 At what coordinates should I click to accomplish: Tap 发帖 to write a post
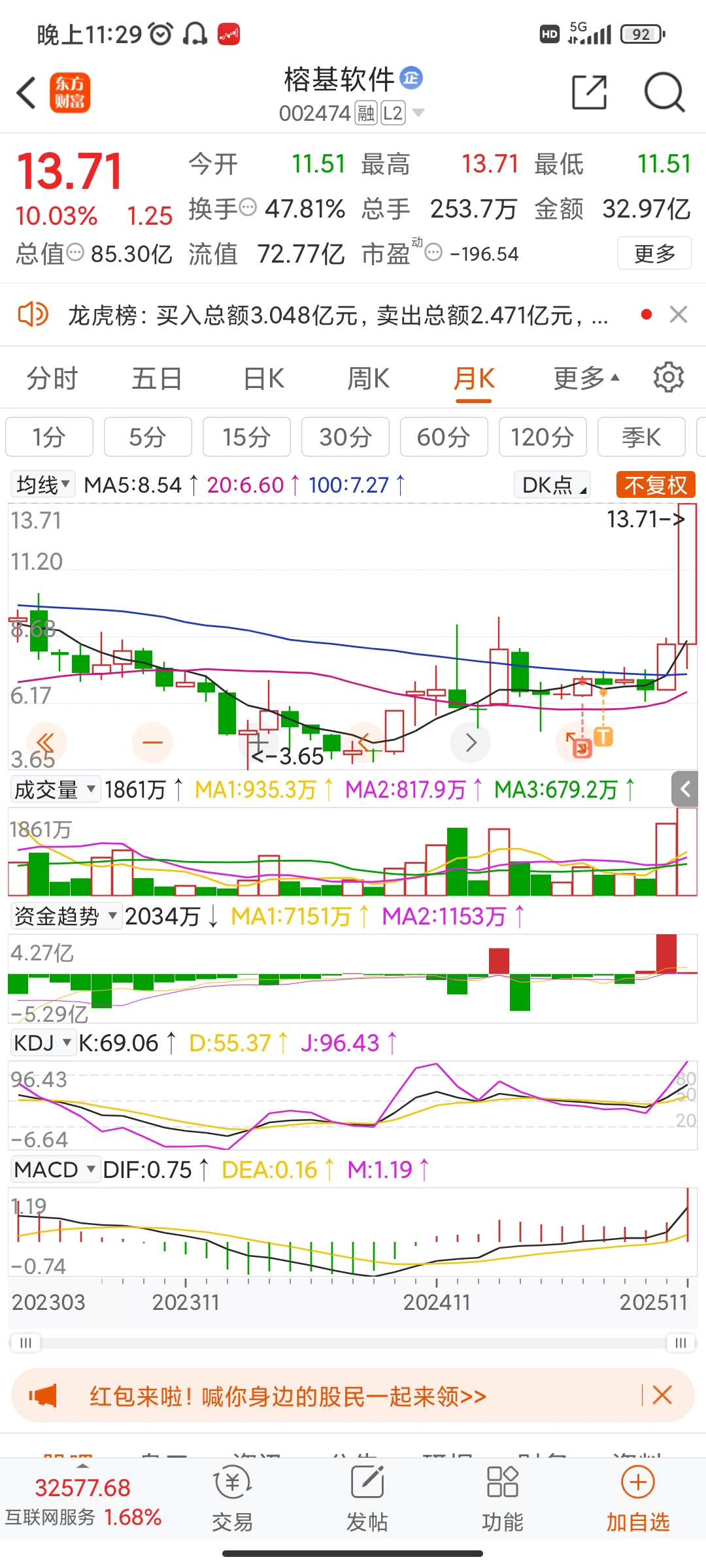click(367, 1499)
